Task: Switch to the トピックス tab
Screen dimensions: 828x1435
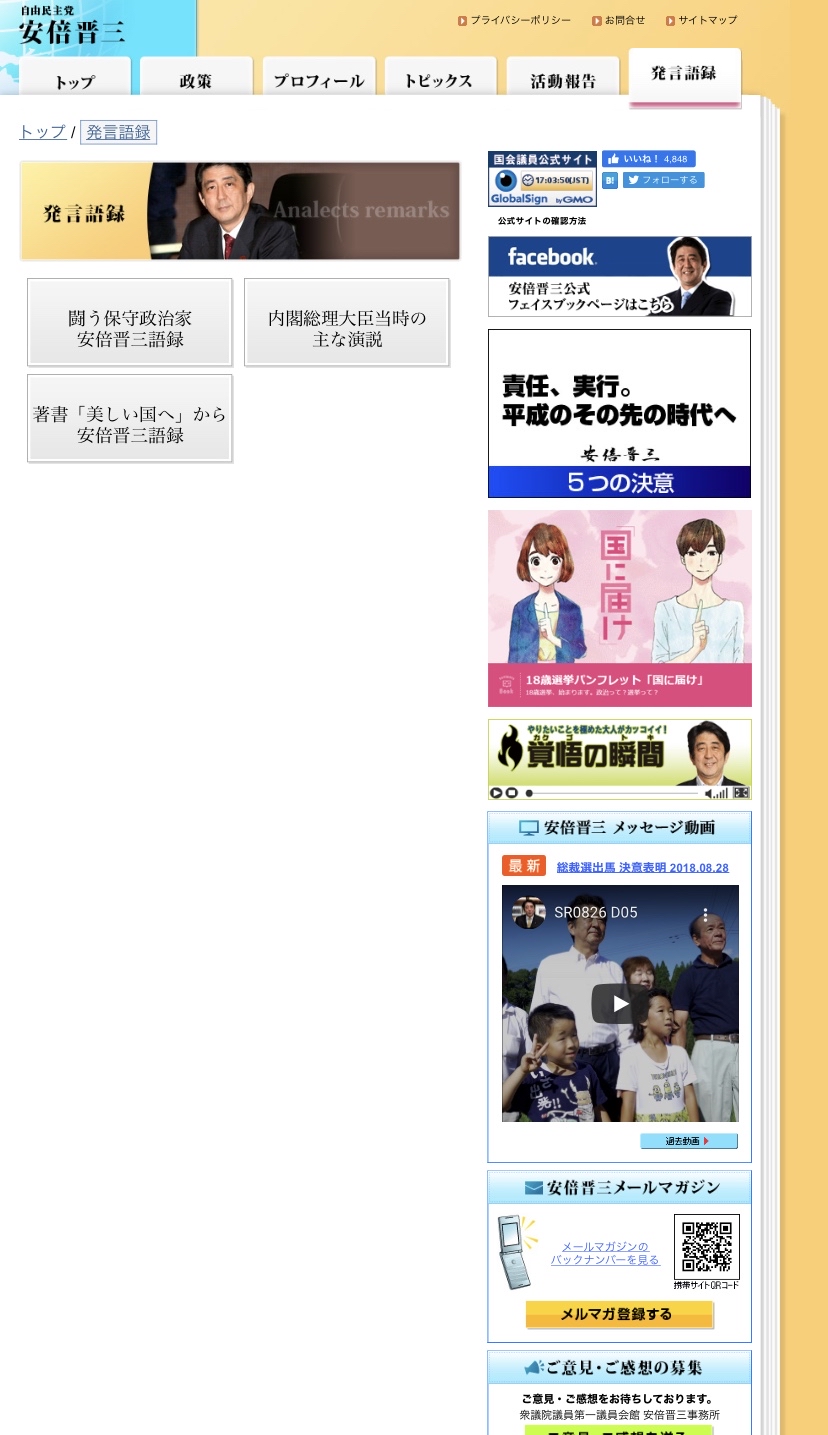Action: coord(440,81)
